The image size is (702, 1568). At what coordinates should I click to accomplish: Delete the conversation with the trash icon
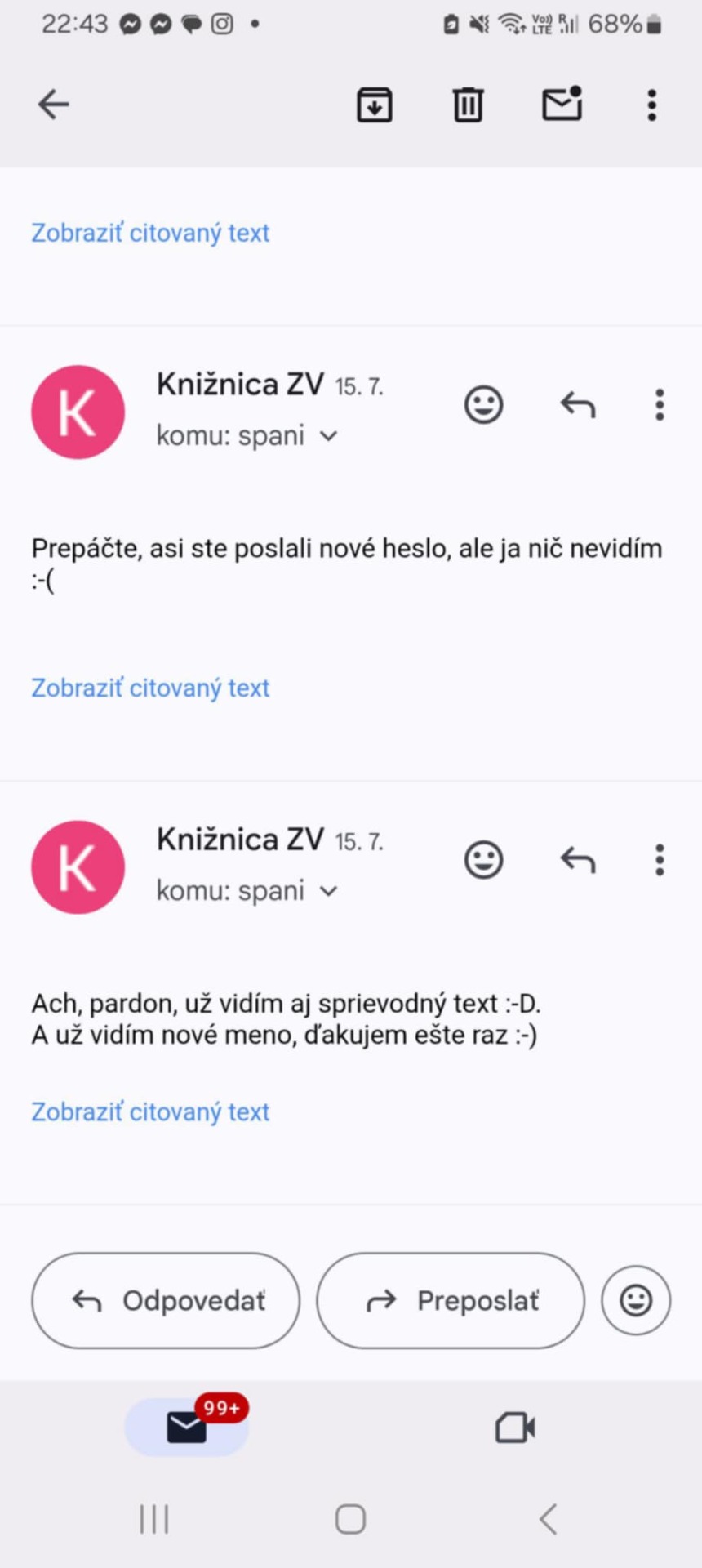(x=468, y=105)
